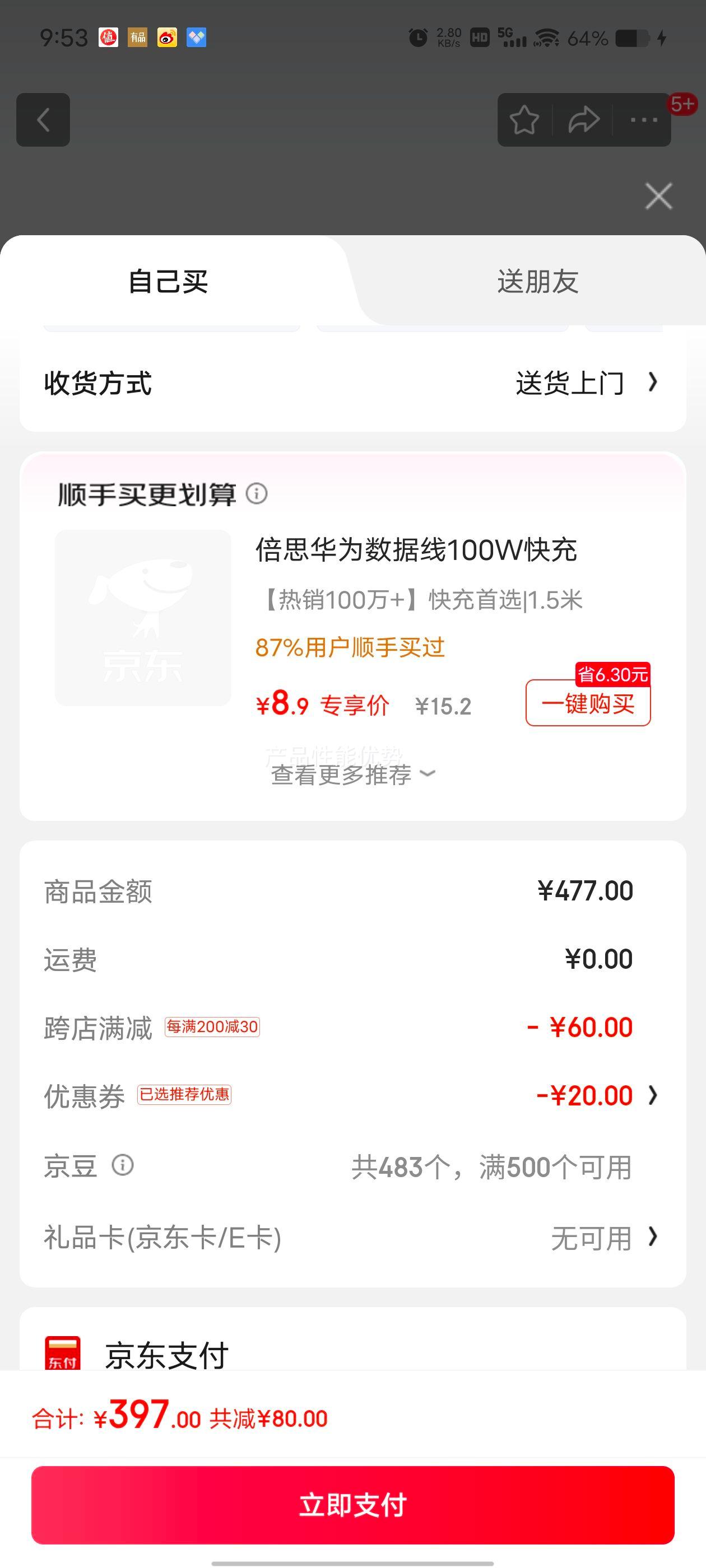This screenshot has width=706, height=1568.
Task: Tap 立即支付 to pay now
Action: tap(352, 1505)
